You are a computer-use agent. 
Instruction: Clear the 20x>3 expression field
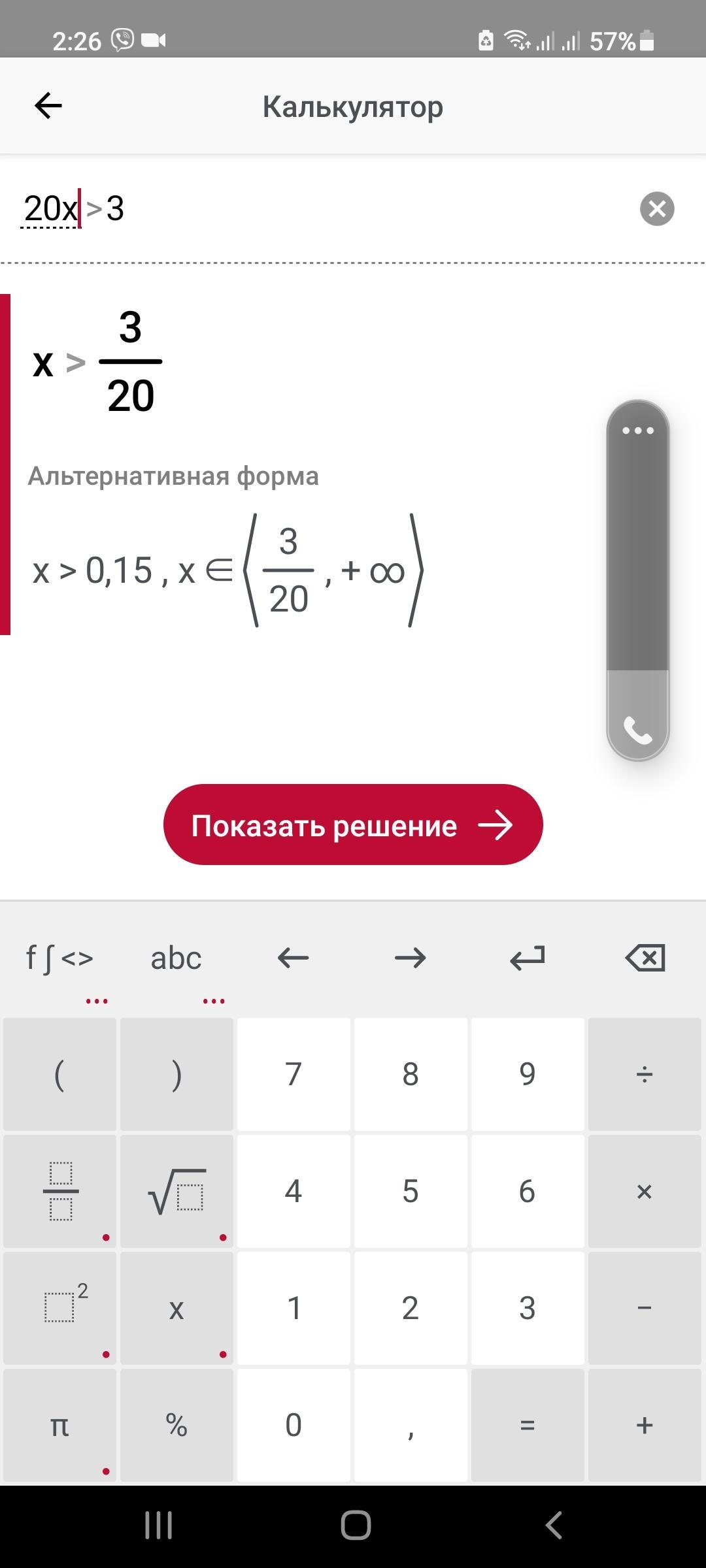pos(656,209)
